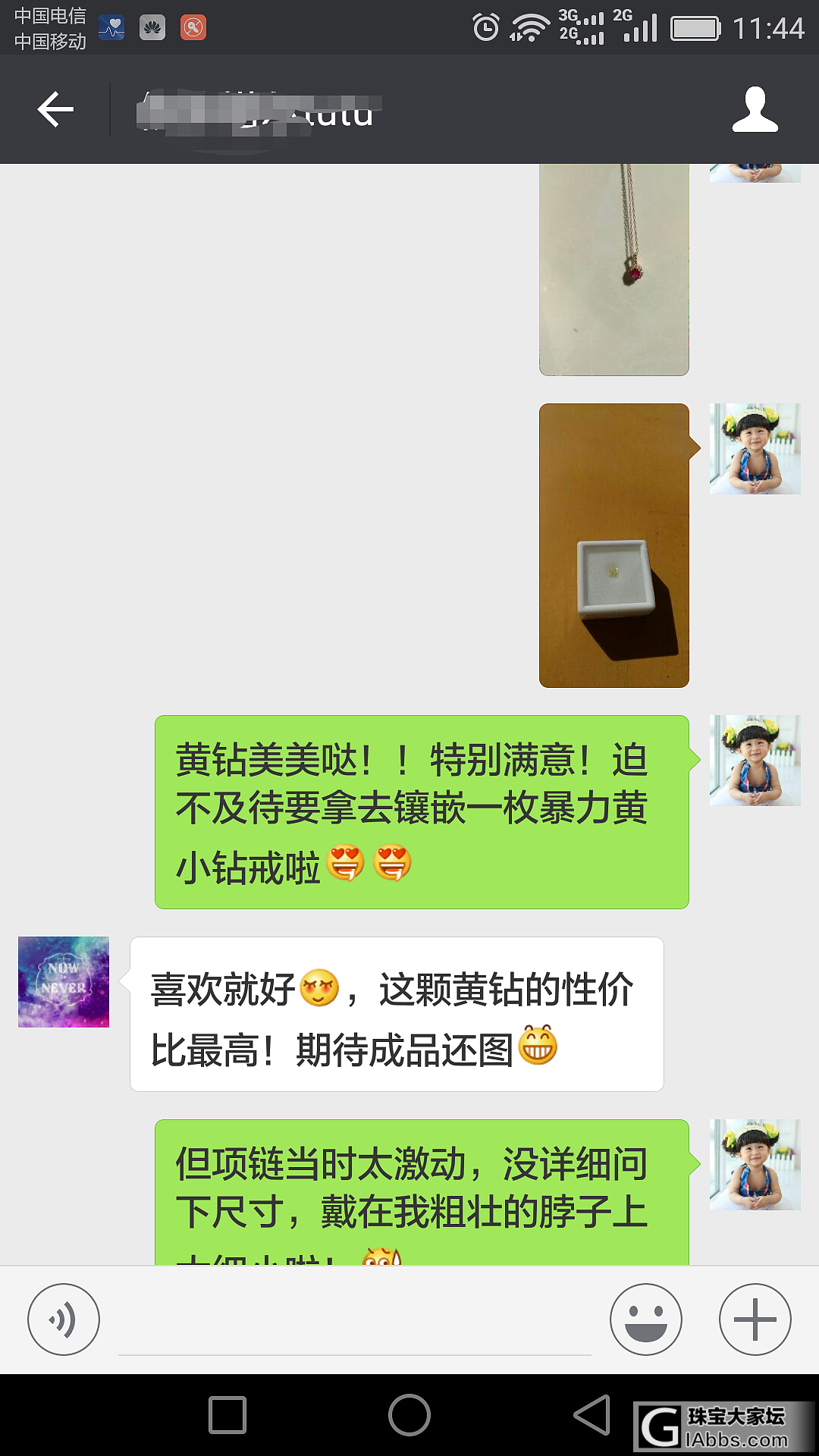The image size is (819, 1456).
Task: Open chat info via the profile icon
Action: pos(755,110)
